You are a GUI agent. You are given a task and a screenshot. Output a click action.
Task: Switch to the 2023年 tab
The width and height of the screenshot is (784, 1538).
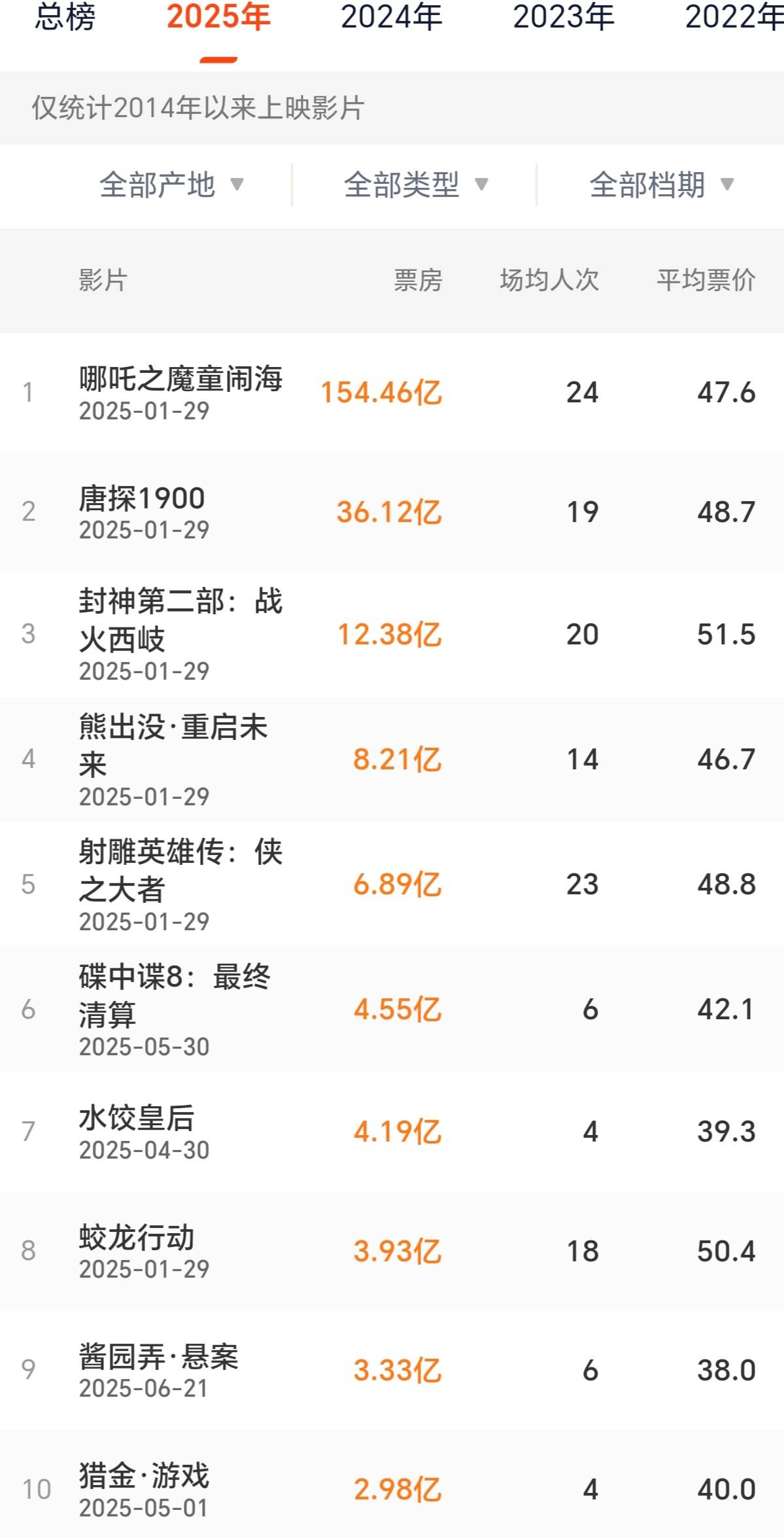pos(564,17)
